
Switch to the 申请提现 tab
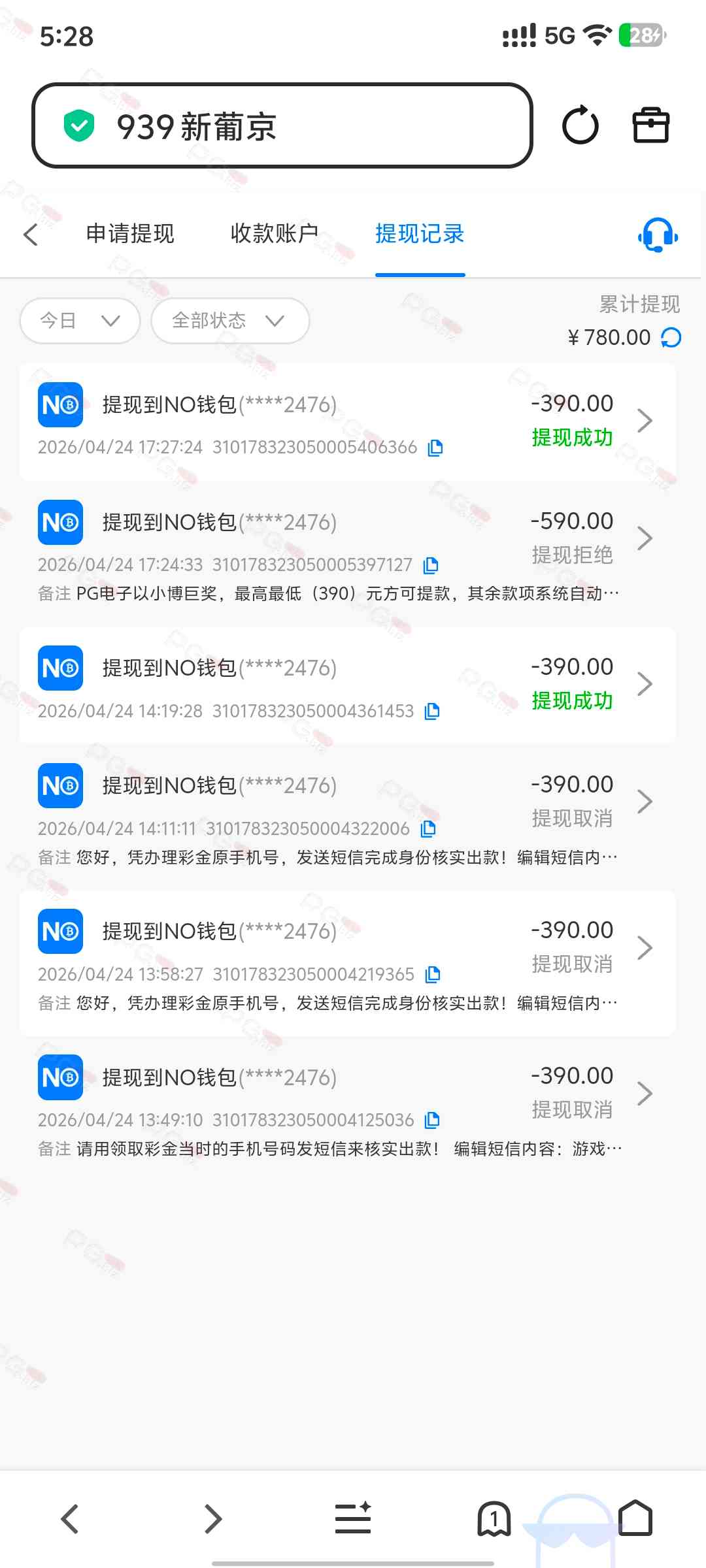(130, 234)
